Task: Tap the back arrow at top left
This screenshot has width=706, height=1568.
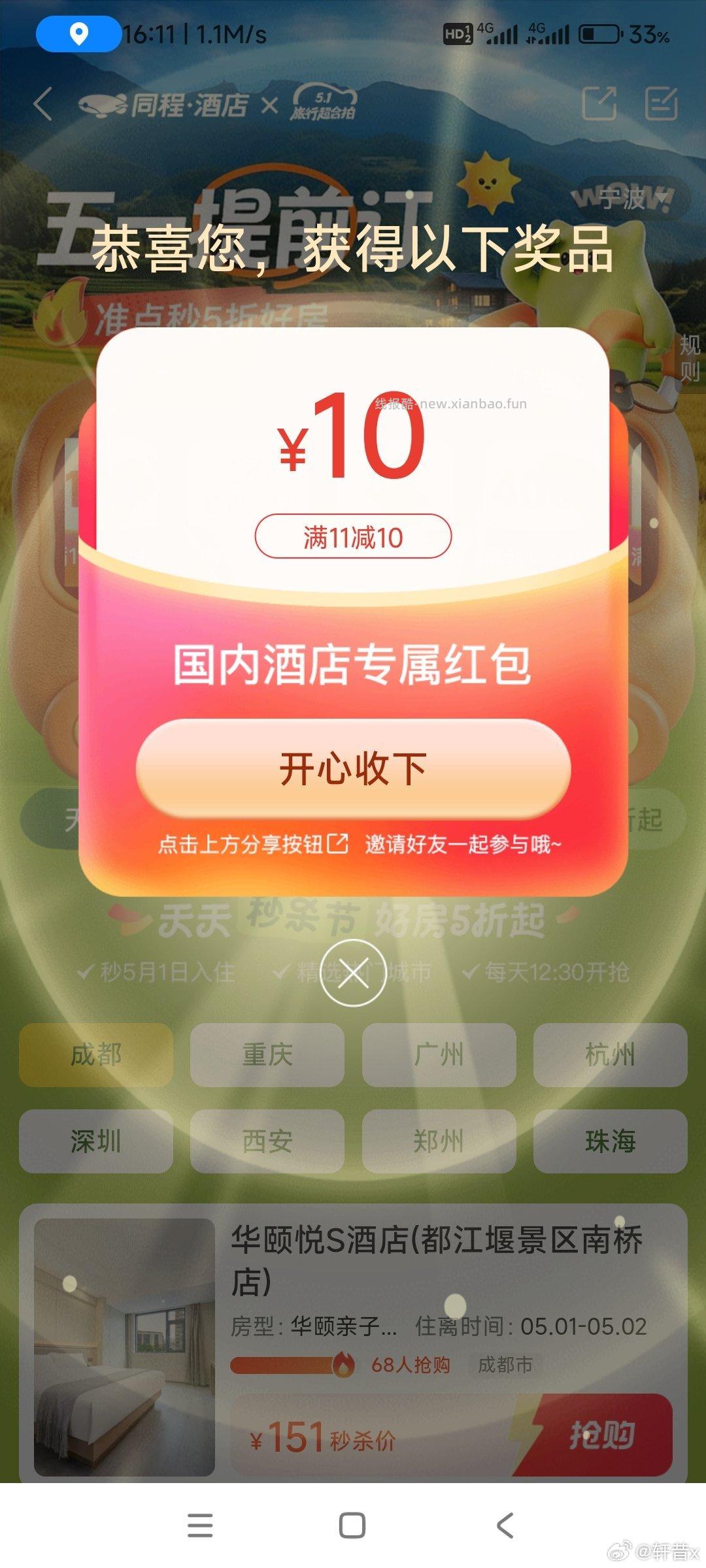Action: tap(43, 105)
